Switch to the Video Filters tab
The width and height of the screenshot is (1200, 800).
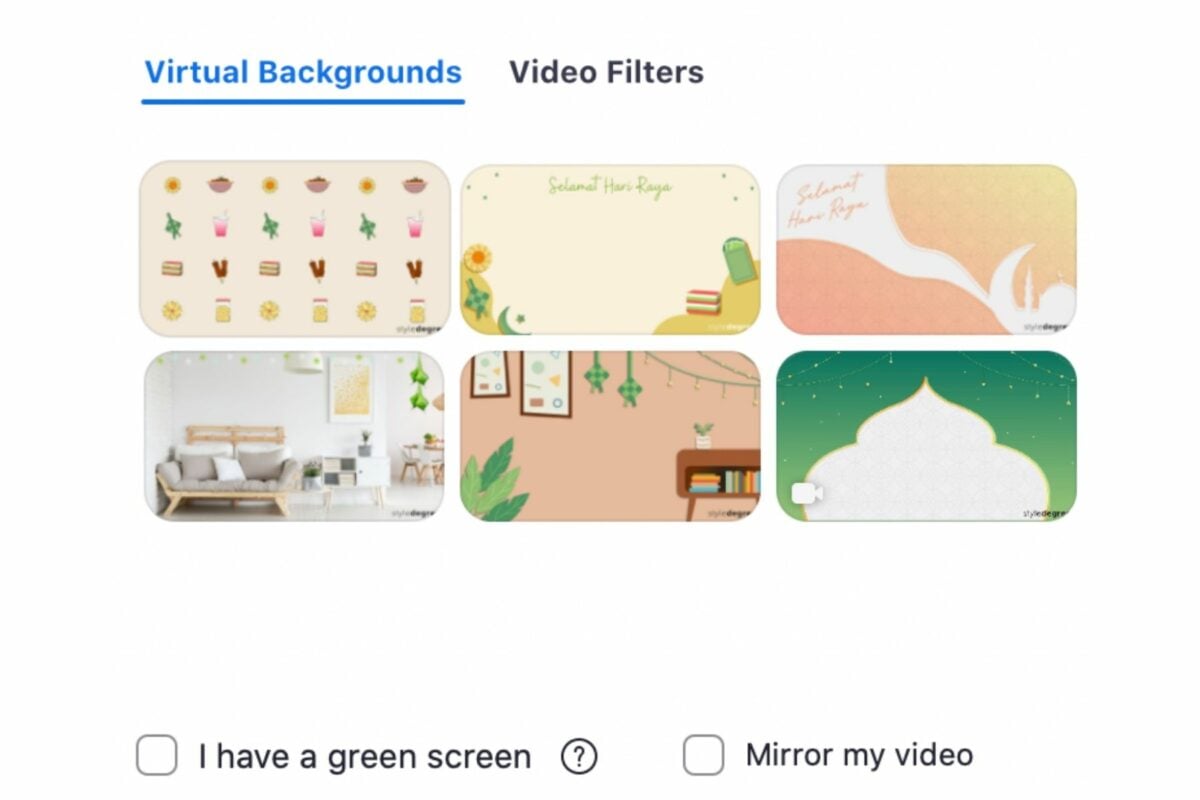click(x=606, y=72)
